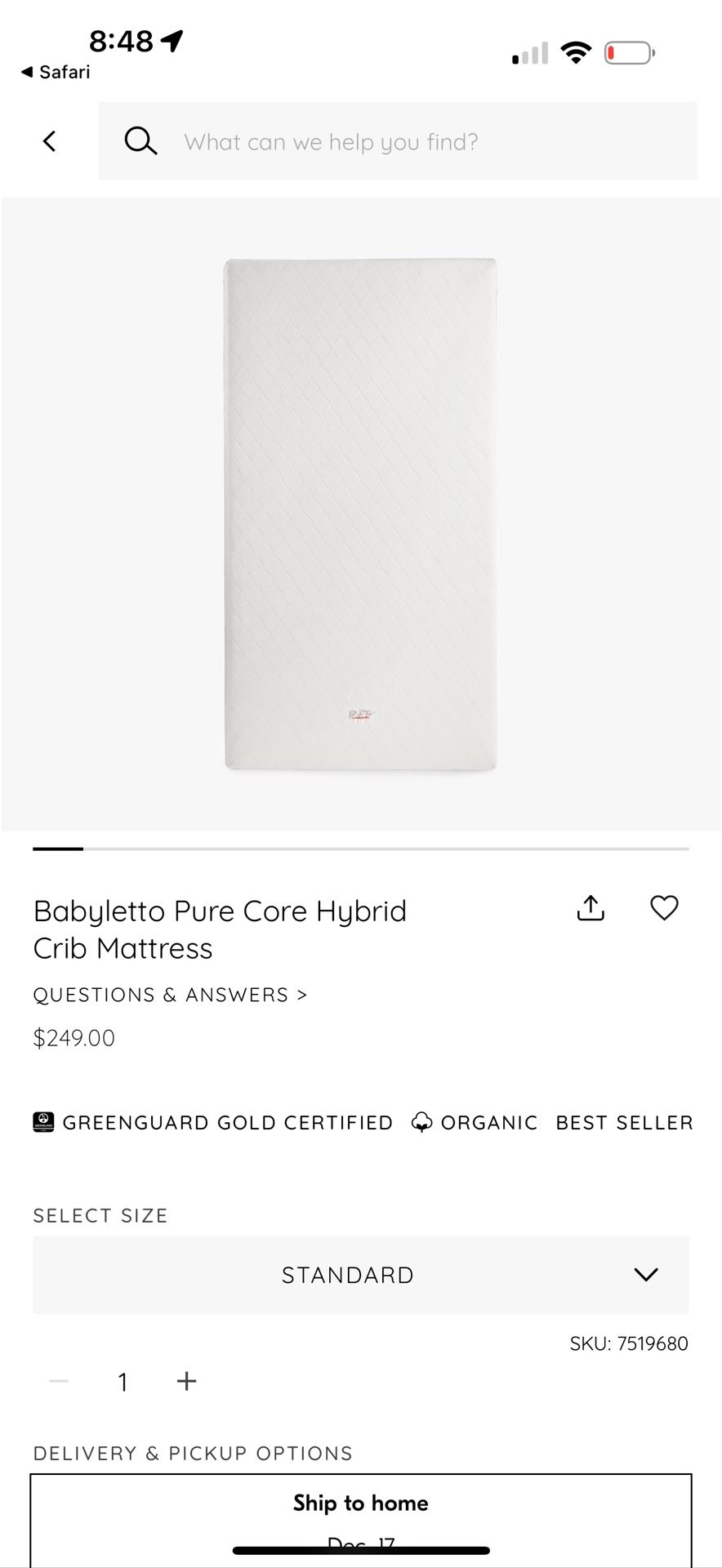Viewport: 722px width, 1568px height.
Task: Return to Safari via the status bar link
Action: [x=55, y=72]
